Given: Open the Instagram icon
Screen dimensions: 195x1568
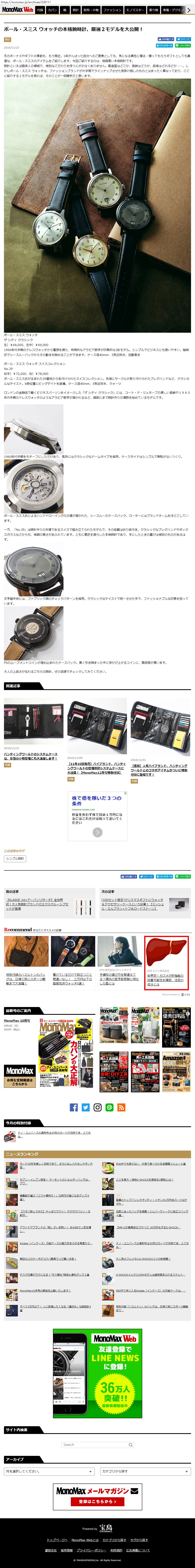Looking at the screenshot, I should (x=97, y=1107).
